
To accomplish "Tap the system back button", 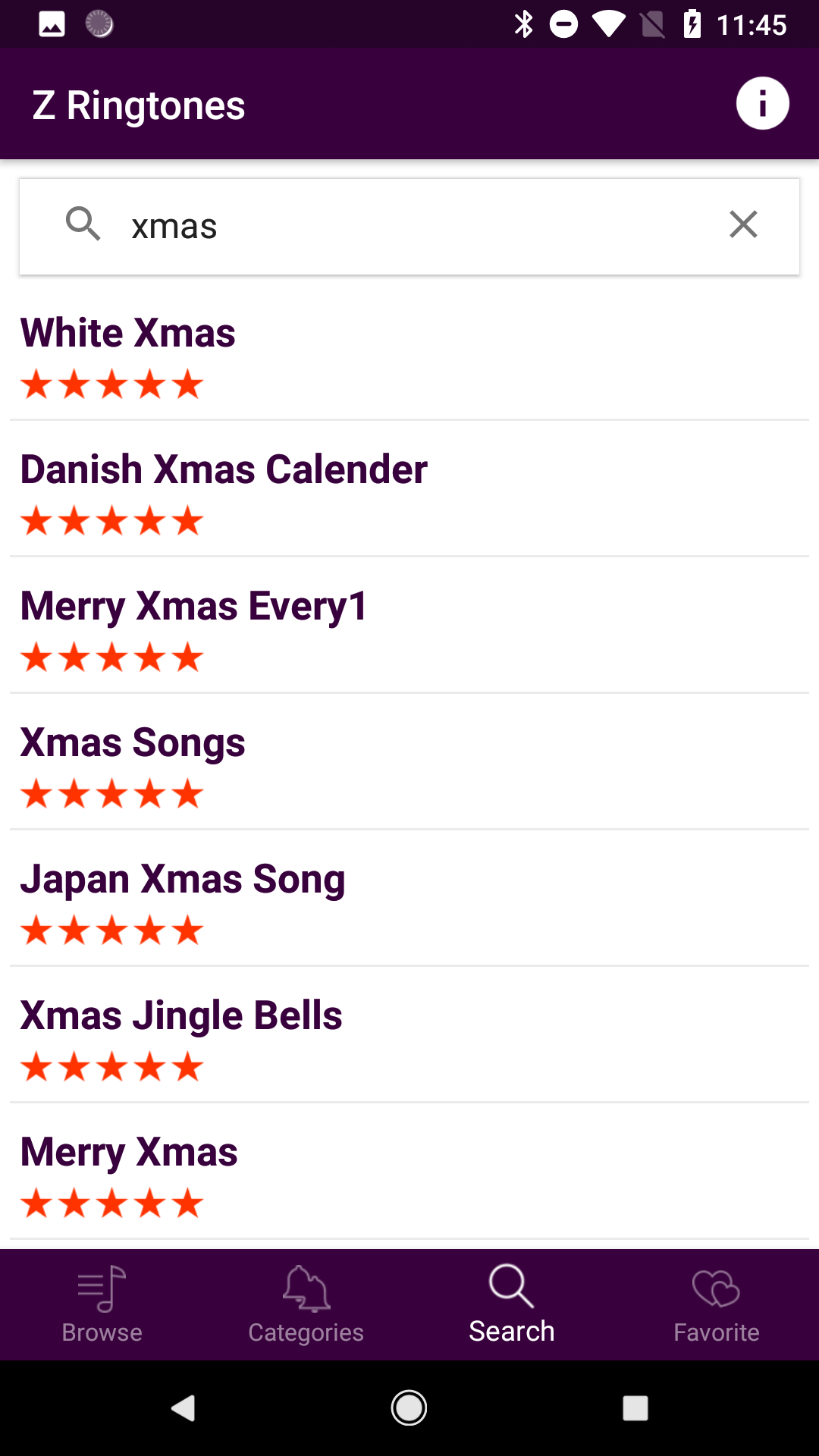I will coord(183,1408).
